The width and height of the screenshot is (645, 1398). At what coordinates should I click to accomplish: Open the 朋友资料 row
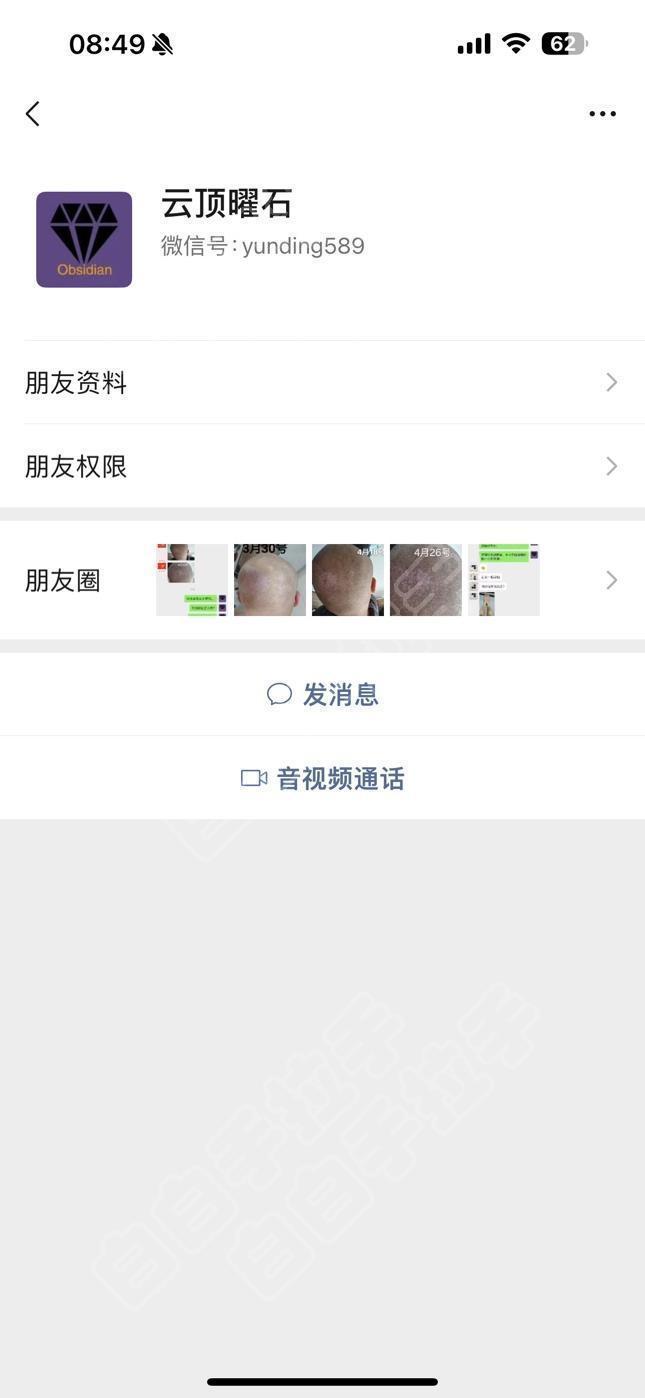(x=322, y=382)
